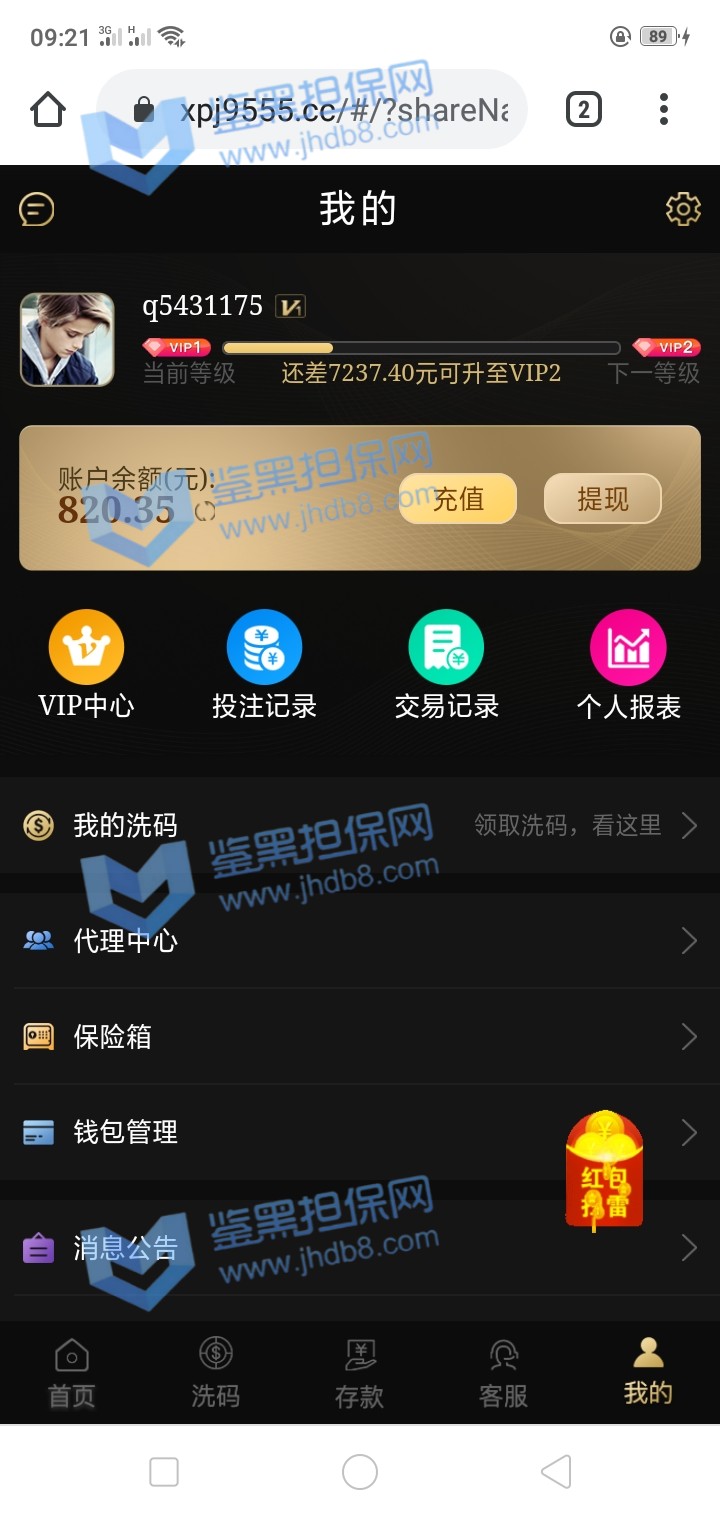The height and width of the screenshot is (1520, 720).
Task: View 投注记录 betting records
Action: click(x=264, y=665)
